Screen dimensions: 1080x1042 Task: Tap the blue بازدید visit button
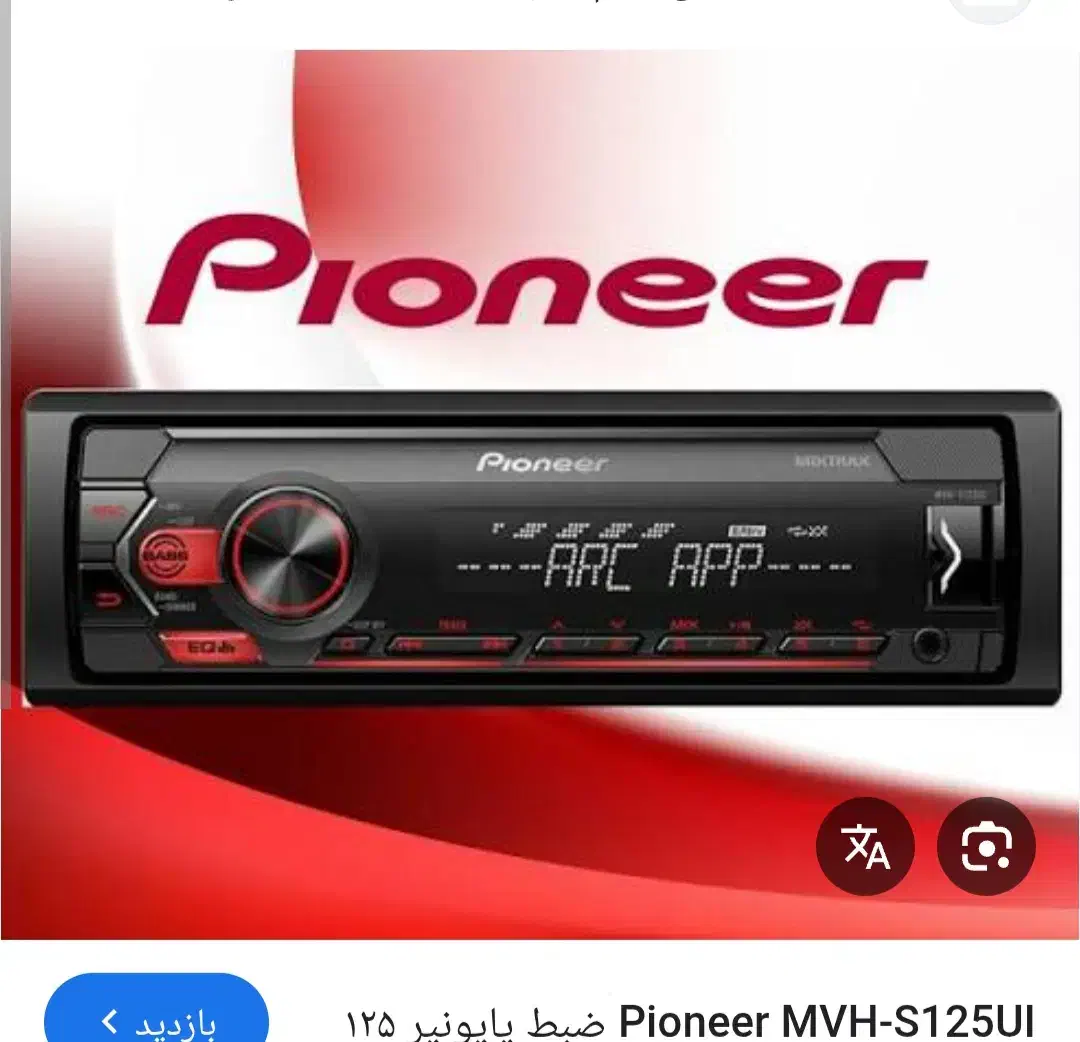[157, 1011]
